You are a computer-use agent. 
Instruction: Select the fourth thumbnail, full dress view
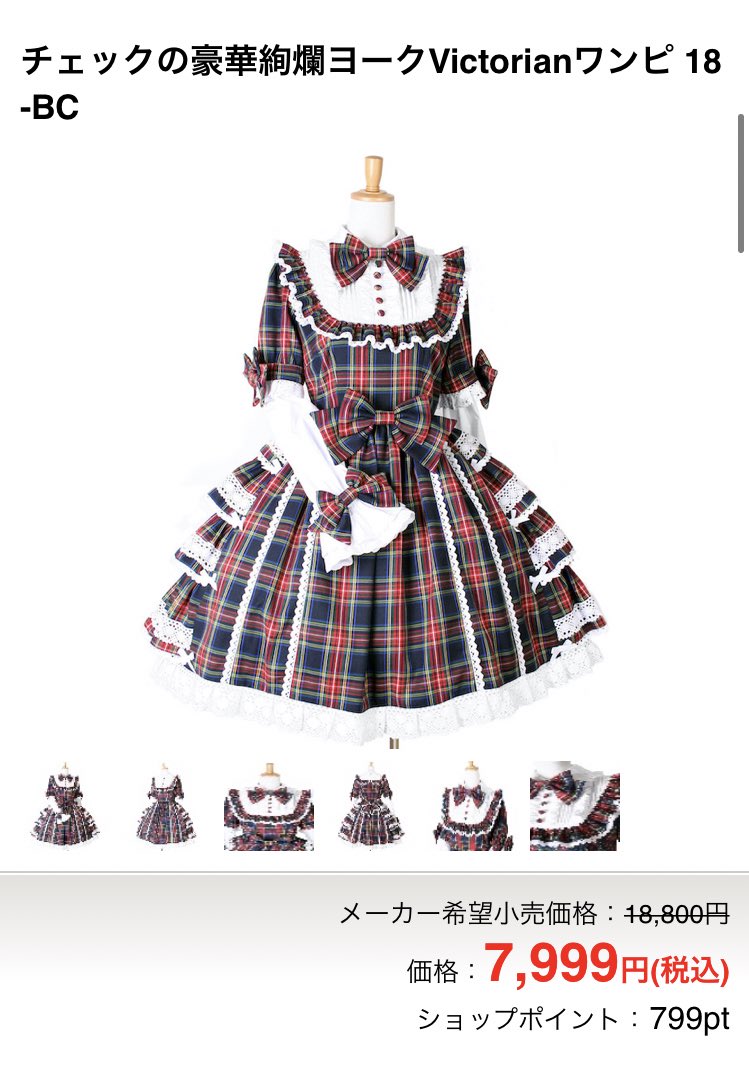pyautogui.click(x=371, y=806)
